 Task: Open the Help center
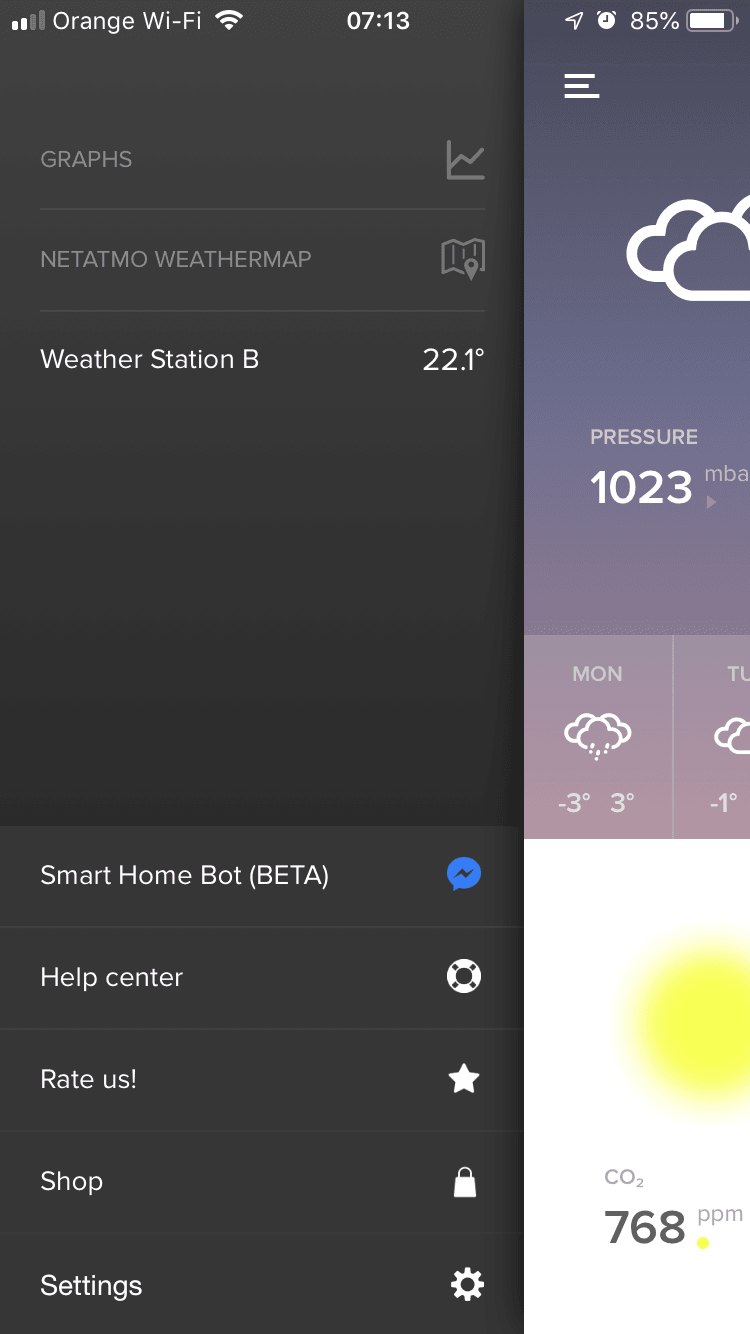(x=262, y=977)
